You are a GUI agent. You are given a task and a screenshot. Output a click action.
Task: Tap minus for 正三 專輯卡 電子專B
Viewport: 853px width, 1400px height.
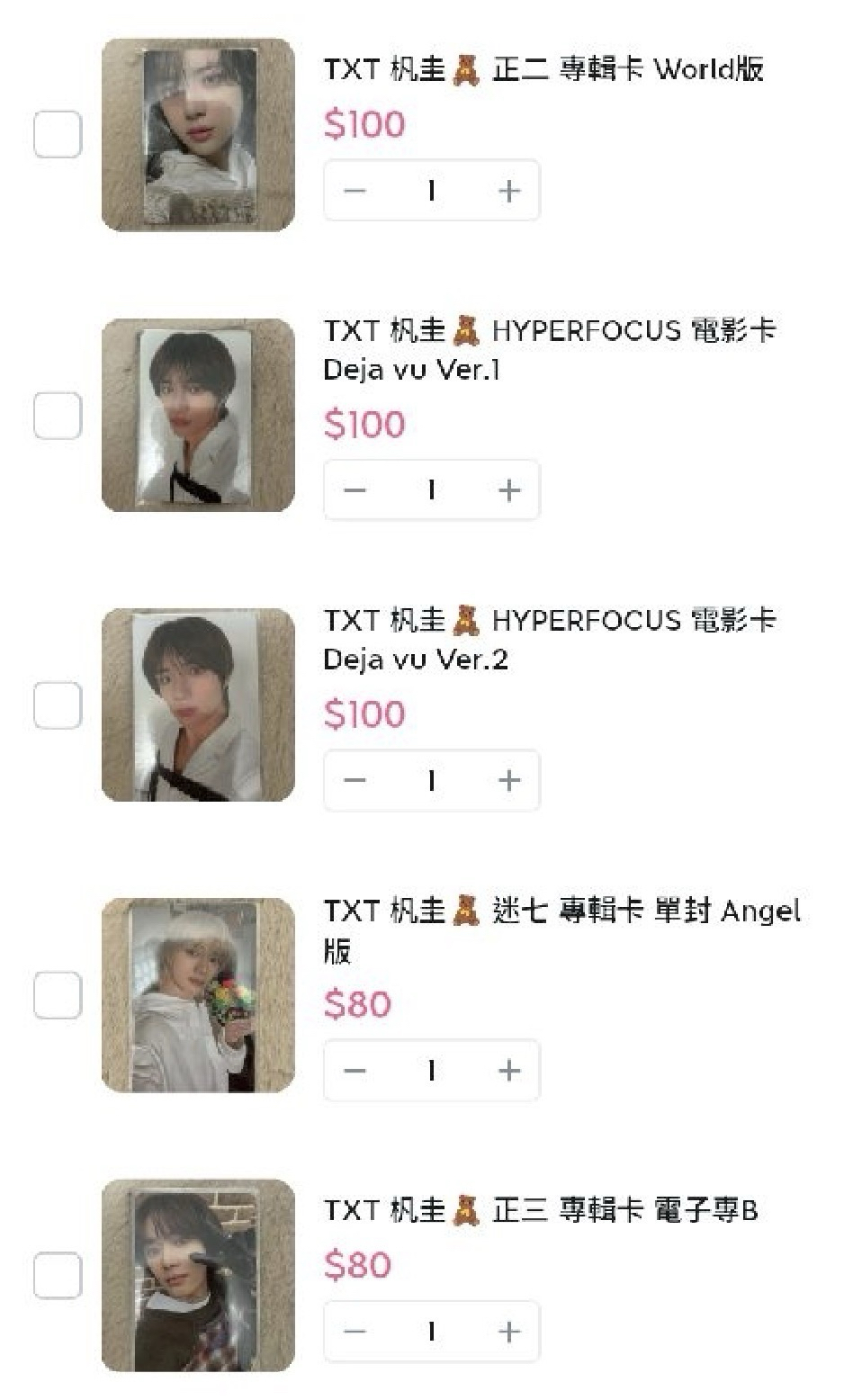pos(355,1332)
